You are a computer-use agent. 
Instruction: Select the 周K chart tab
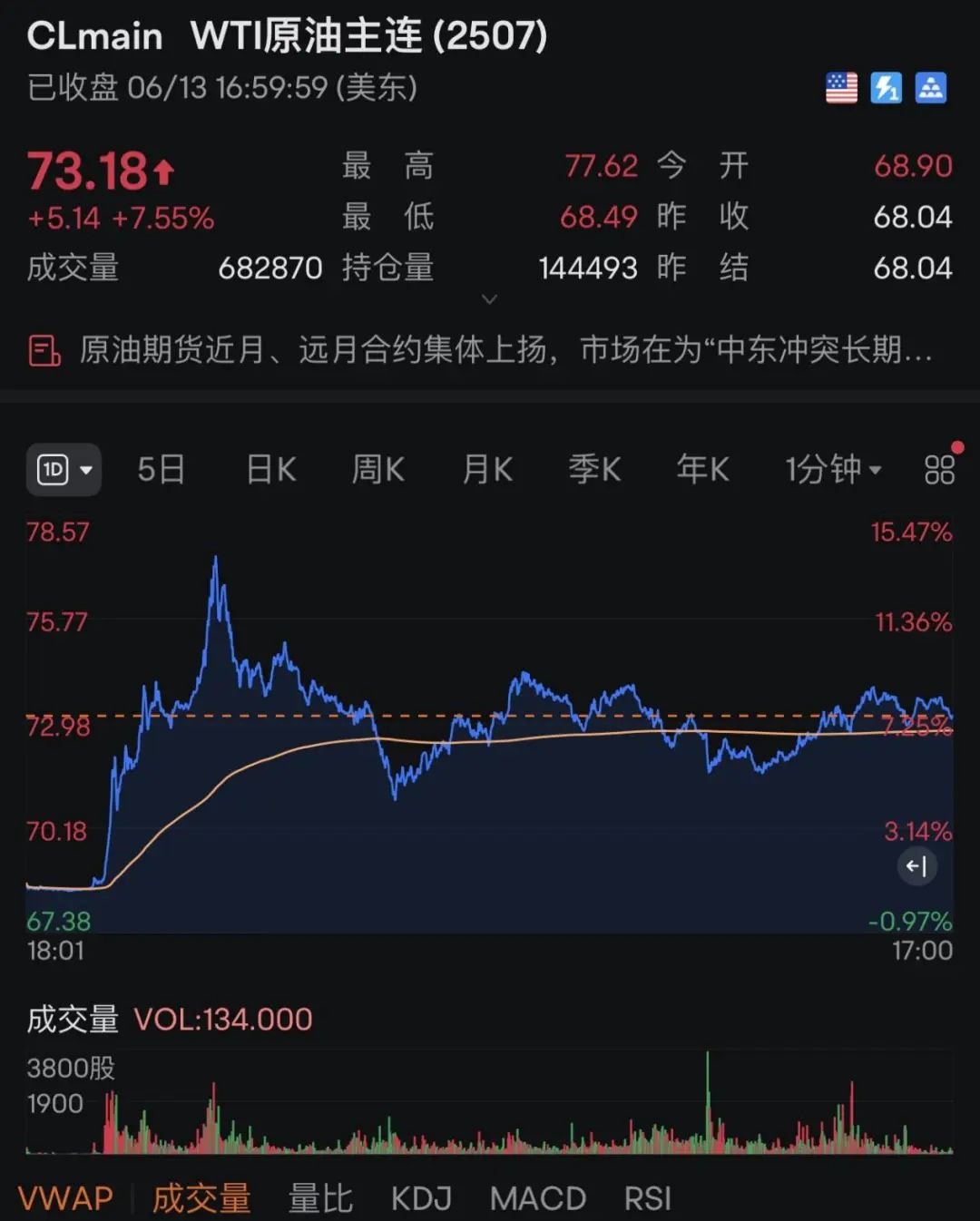pos(378,470)
